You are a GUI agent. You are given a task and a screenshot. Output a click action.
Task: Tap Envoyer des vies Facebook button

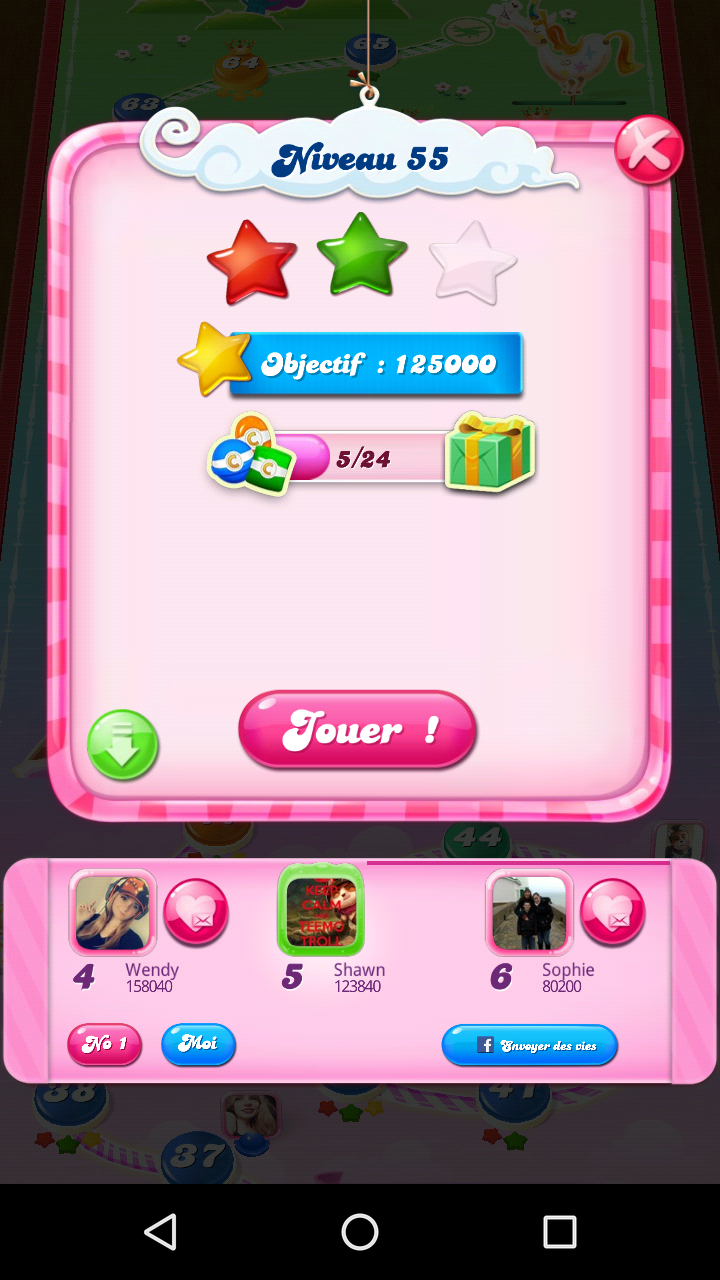pos(529,1045)
